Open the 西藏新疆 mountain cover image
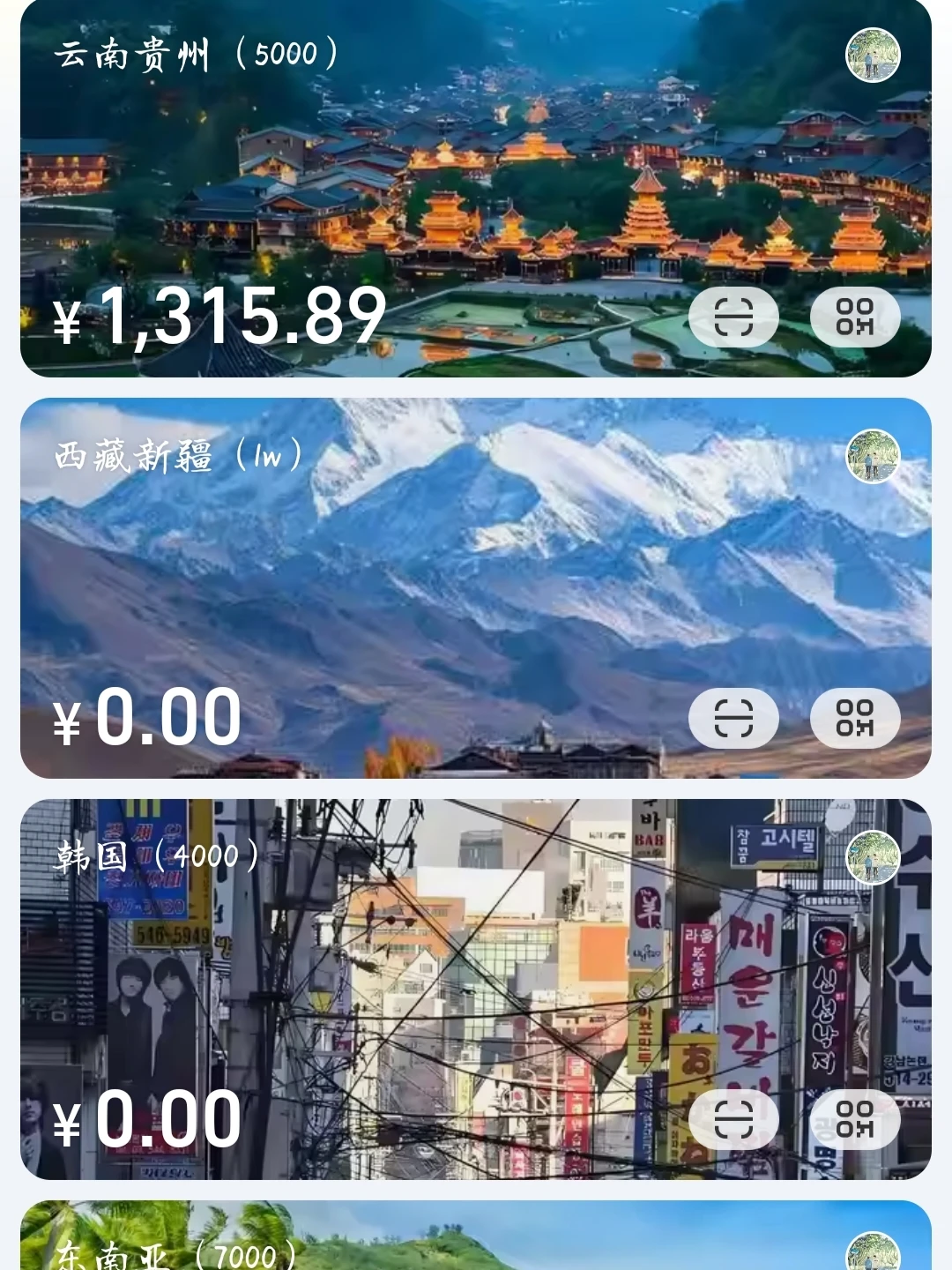 tap(476, 582)
